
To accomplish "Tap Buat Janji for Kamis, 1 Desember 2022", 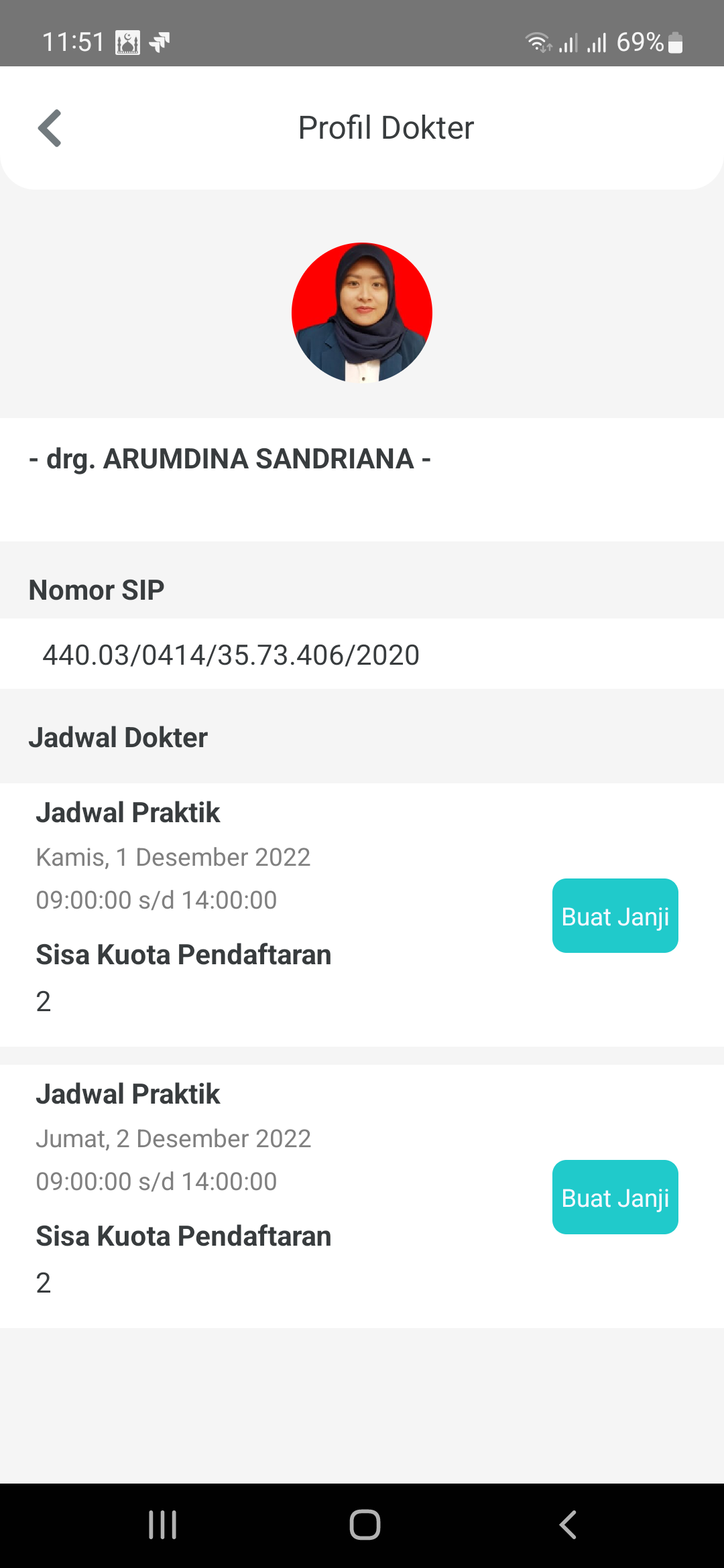I will click(x=615, y=915).
